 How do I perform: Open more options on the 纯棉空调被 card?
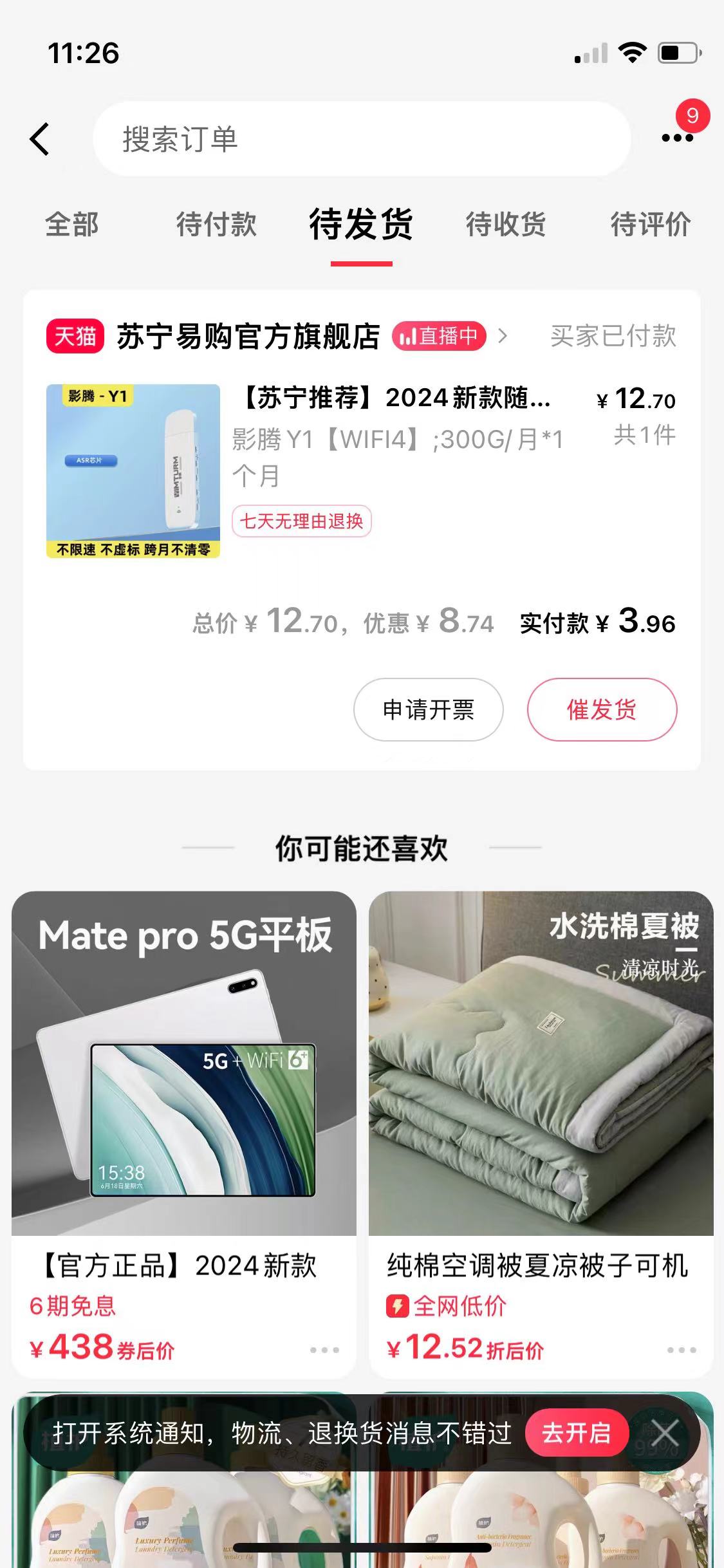click(682, 1350)
